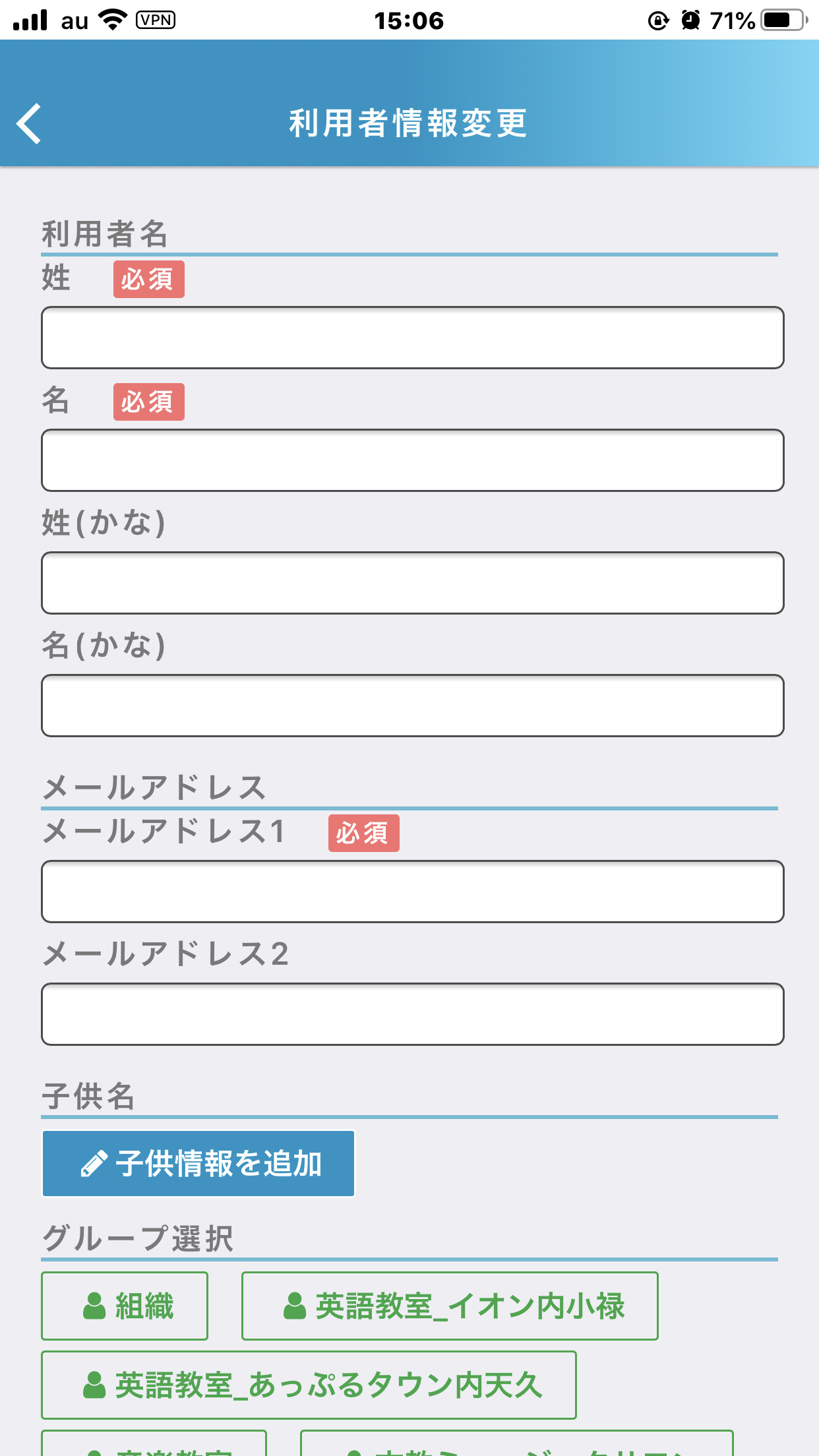Tap 子供情報を追加 button
819x1456 pixels.
[x=198, y=1164]
